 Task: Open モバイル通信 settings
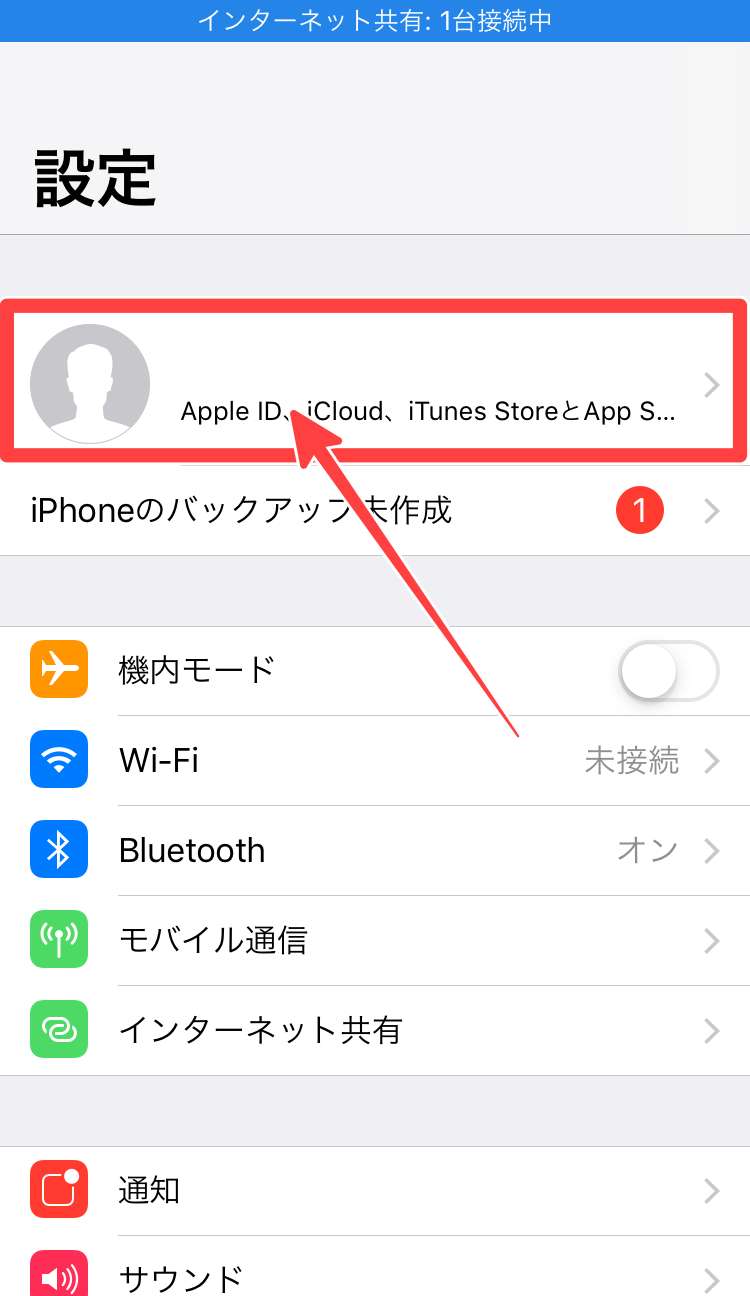375,941
